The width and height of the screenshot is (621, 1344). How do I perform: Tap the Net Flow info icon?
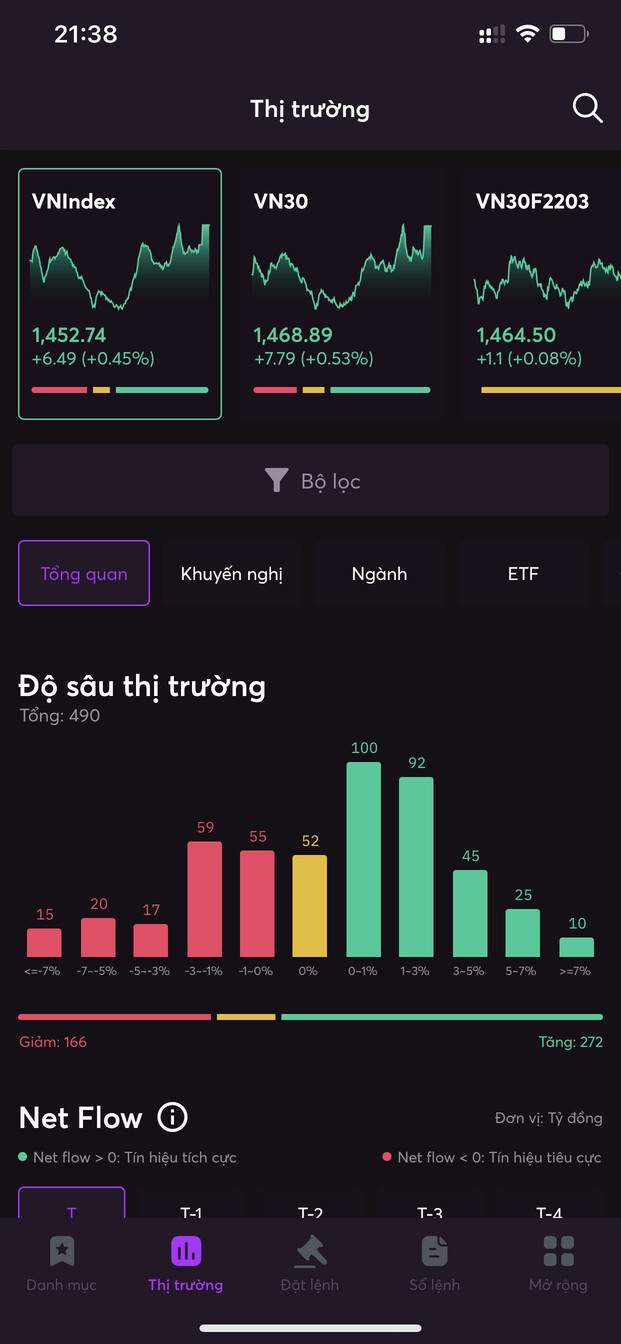[x=172, y=1117]
